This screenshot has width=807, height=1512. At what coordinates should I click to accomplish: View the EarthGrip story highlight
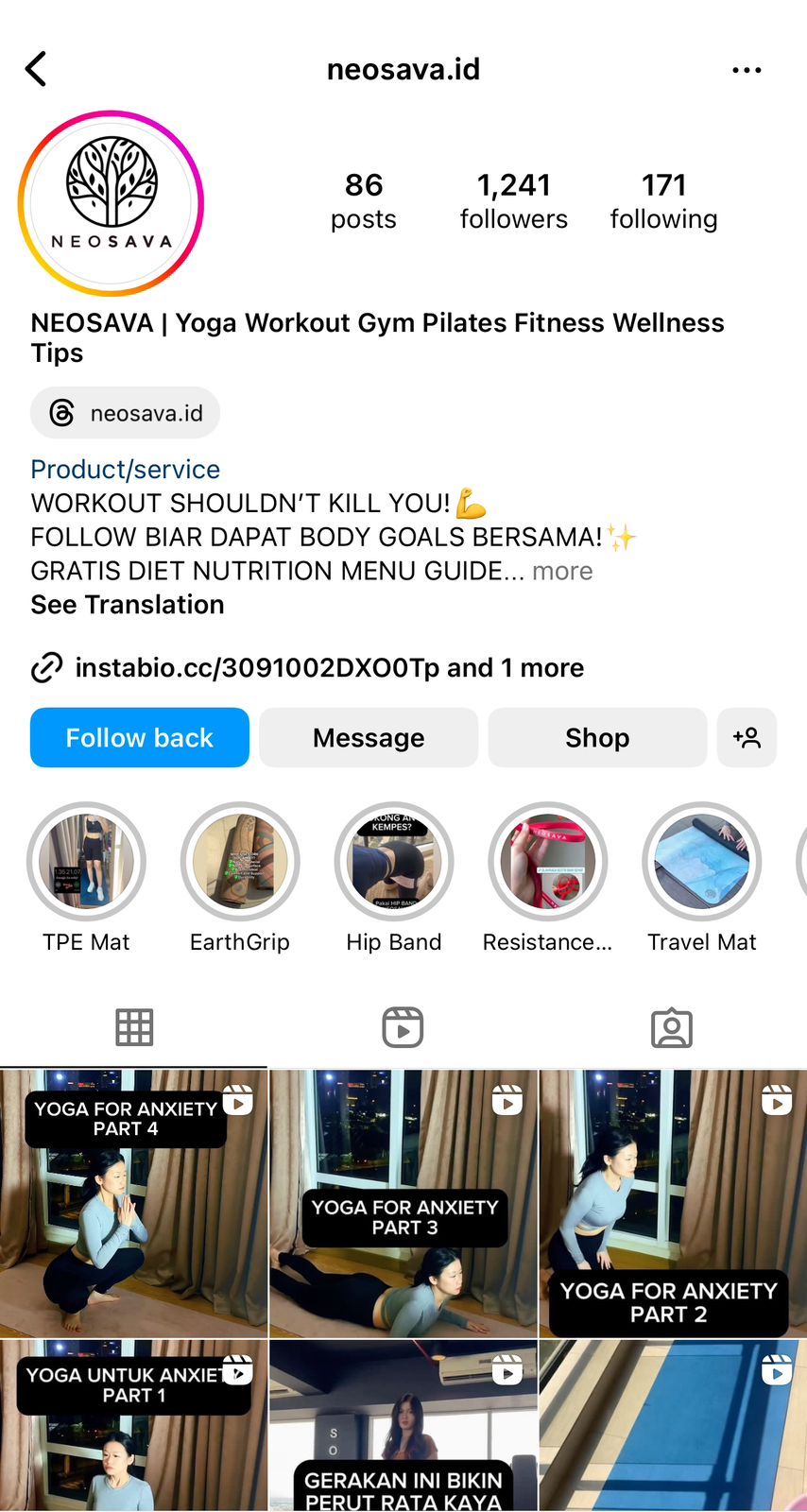(240, 861)
